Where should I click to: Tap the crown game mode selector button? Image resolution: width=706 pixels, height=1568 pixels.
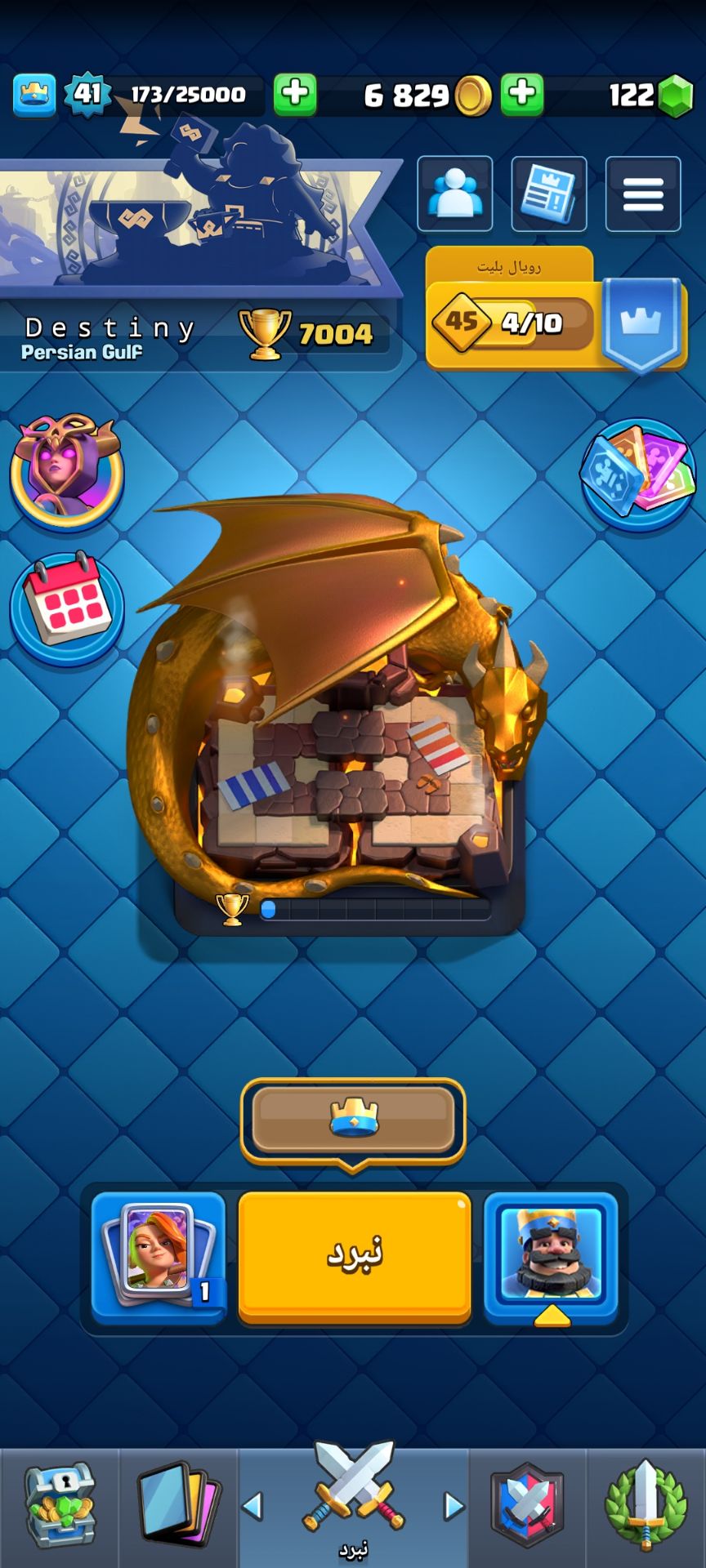(x=353, y=1117)
